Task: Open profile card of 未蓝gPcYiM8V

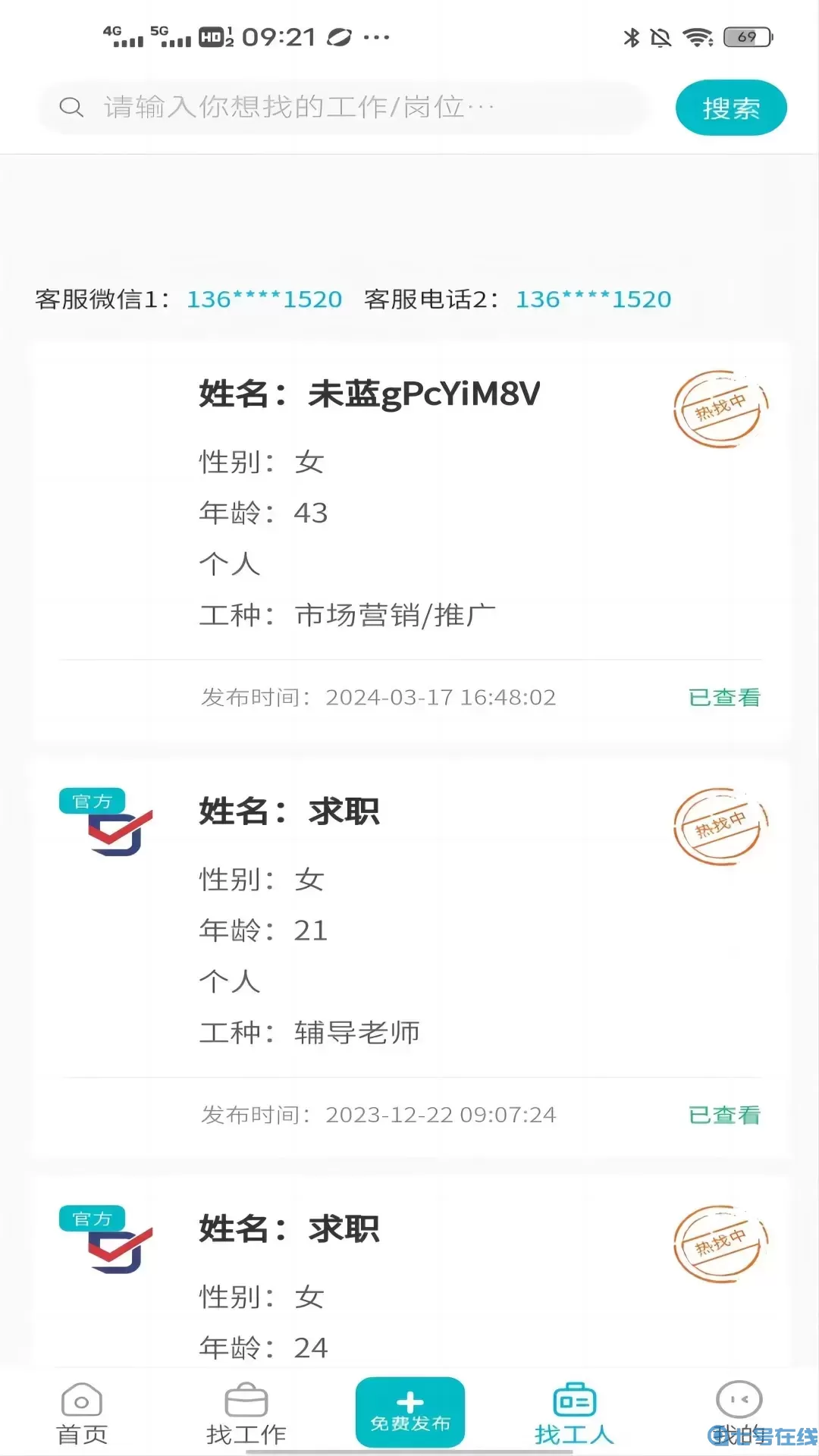Action: [409, 531]
